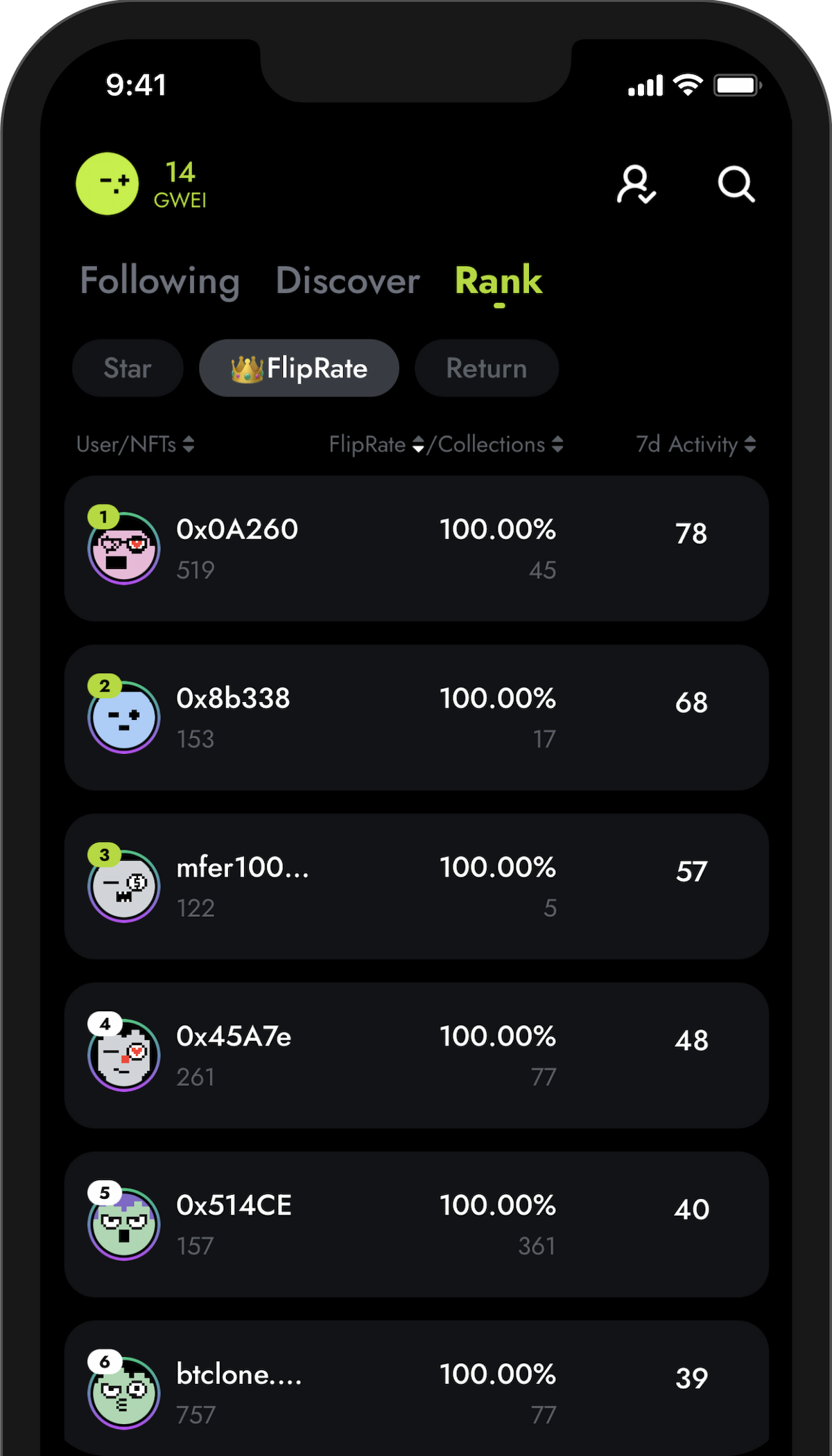This screenshot has height=1456, width=832.
Task: Open the profile/friends icon top right
Action: (x=636, y=184)
